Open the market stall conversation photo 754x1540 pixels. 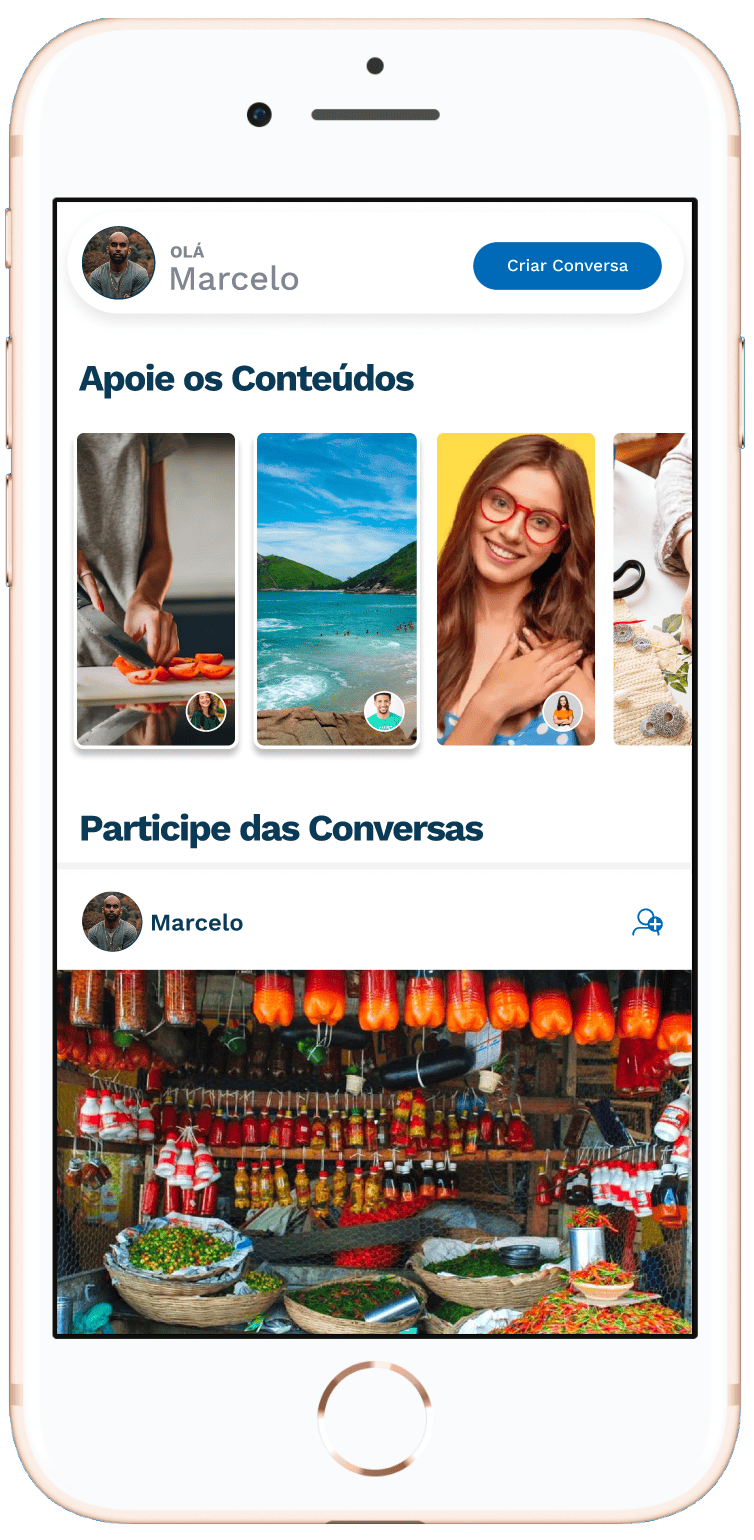click(374, 1150)
